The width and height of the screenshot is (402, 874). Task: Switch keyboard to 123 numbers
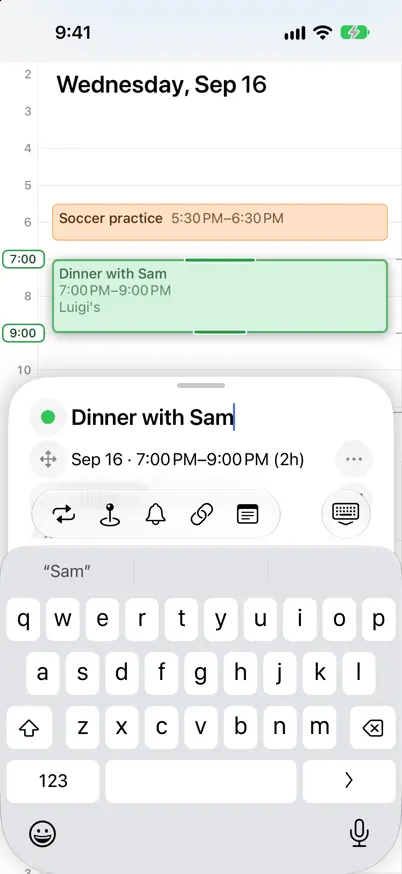pyautogui.click(x=53, y=781)
